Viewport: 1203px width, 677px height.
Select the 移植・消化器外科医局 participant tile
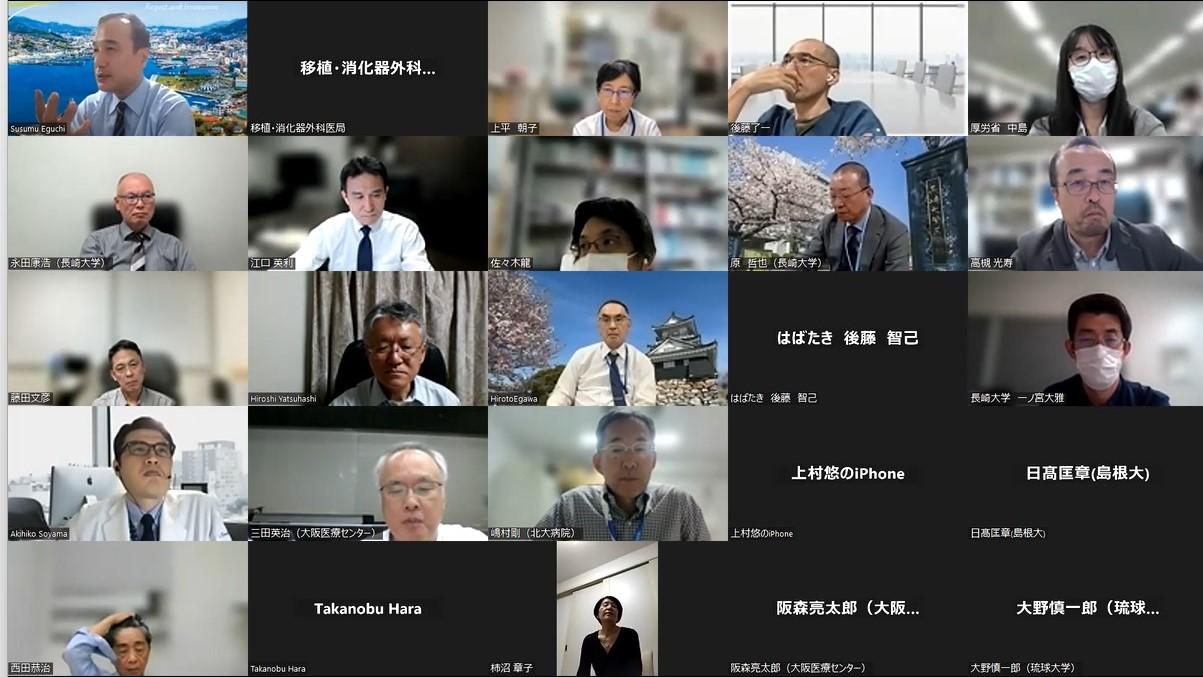[367, 68]
